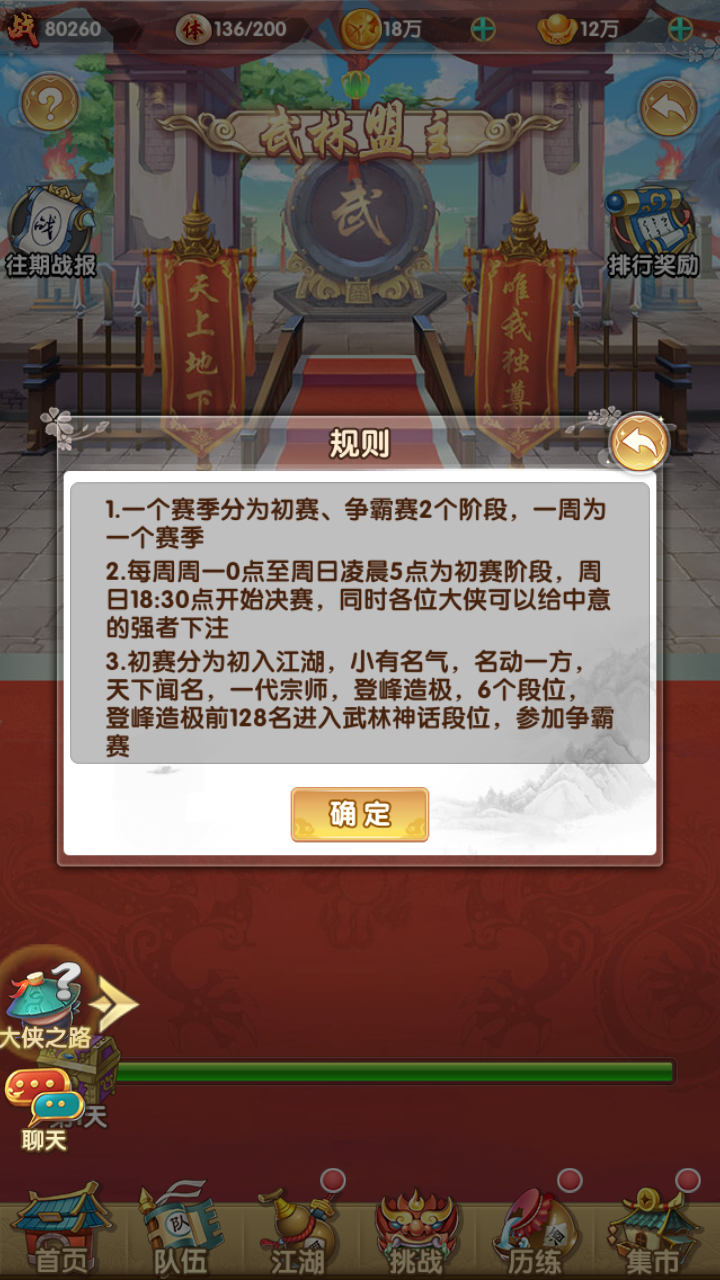Open 往期战报 past battle reports
This screenshot has width=720, height=1280.
[50, 234]
